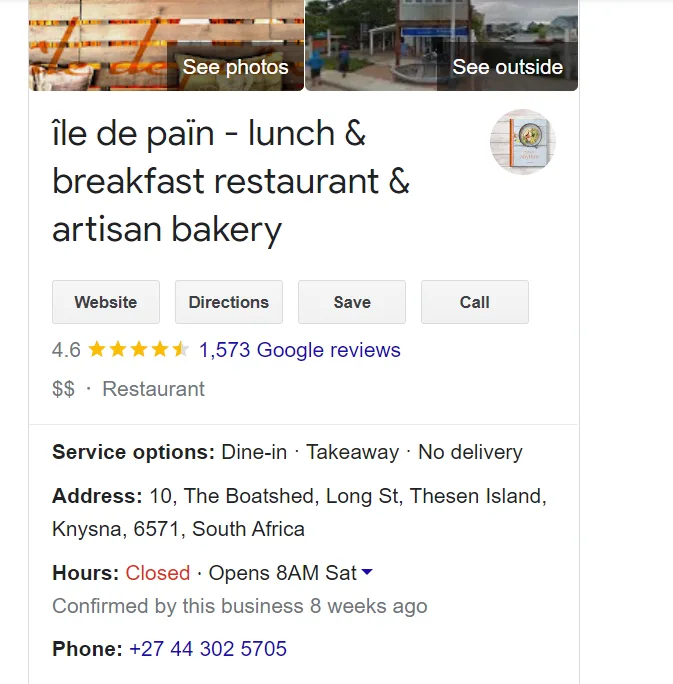Save this restaurant
673x684 pixels.
(x=352, y=302)
